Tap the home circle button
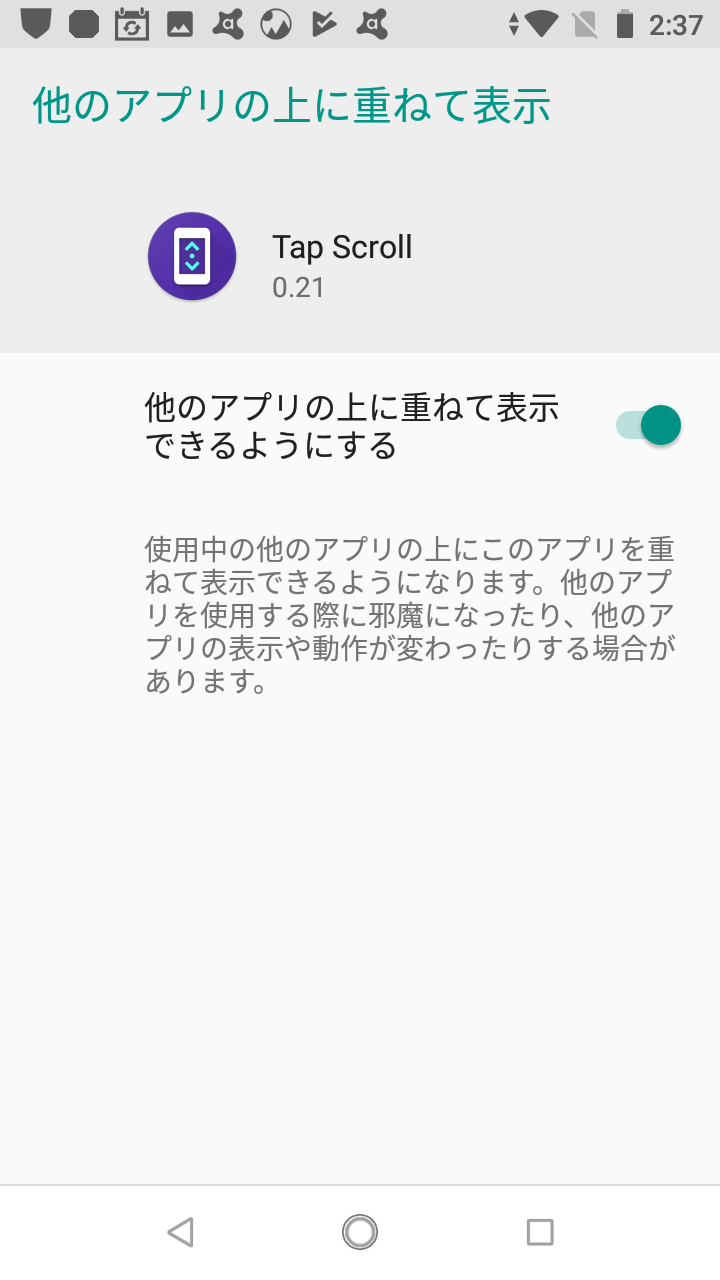This screenshot has width=720, height=1280. 360,1232
